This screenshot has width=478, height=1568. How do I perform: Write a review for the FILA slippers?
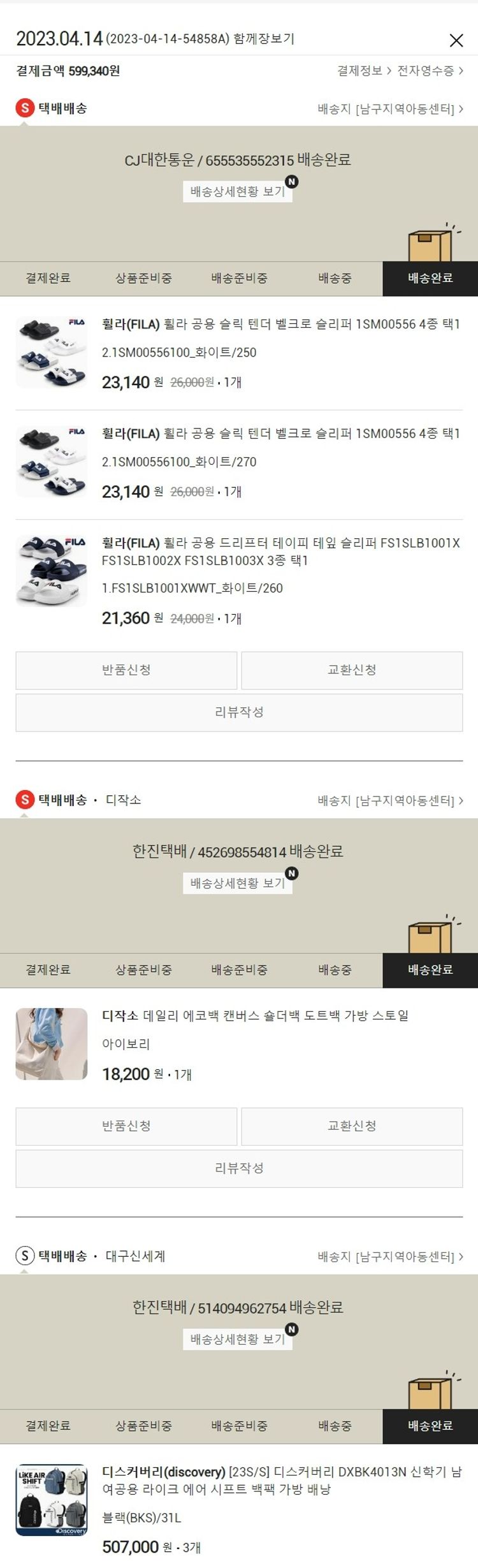pyautogui.click(x=239, y=712)
